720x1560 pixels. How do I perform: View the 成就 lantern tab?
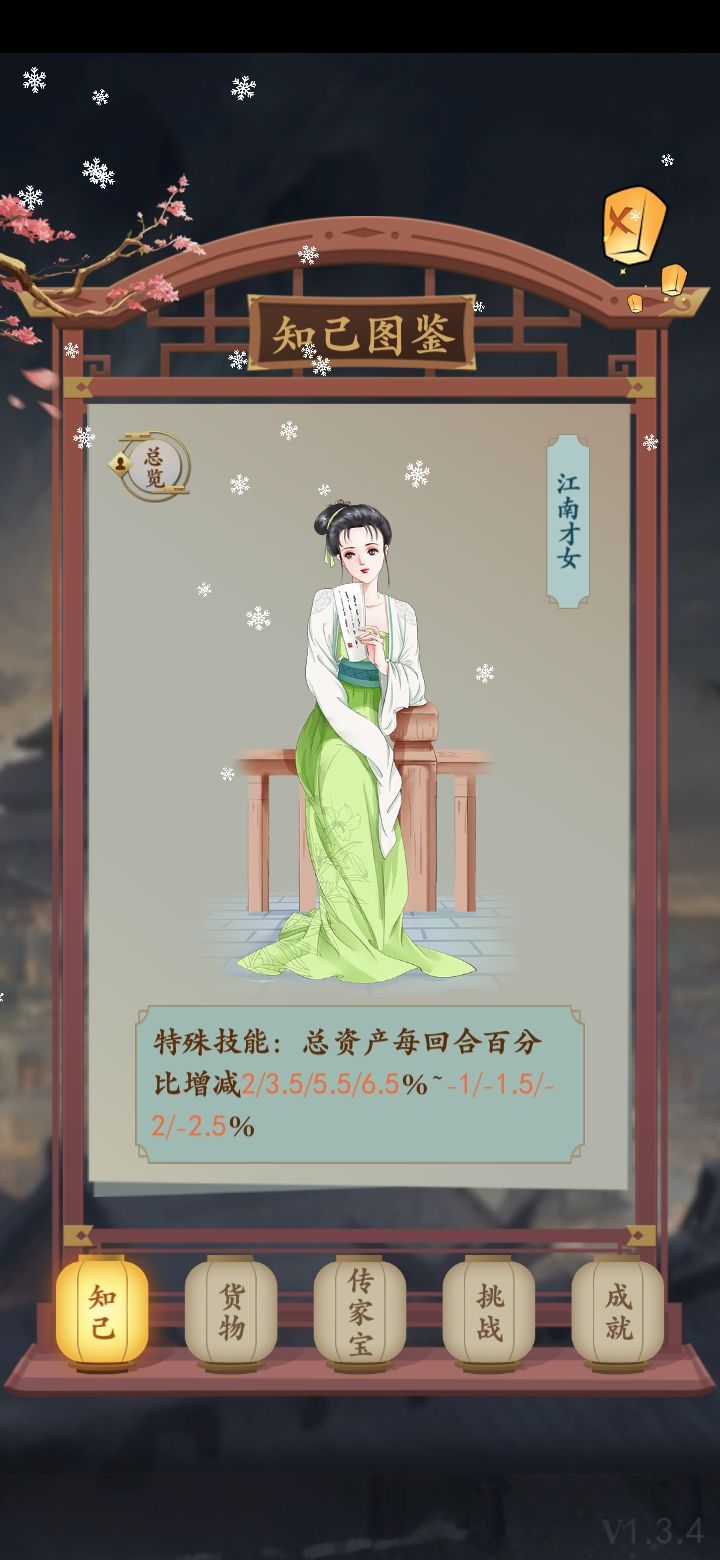tap(617, 1311)
